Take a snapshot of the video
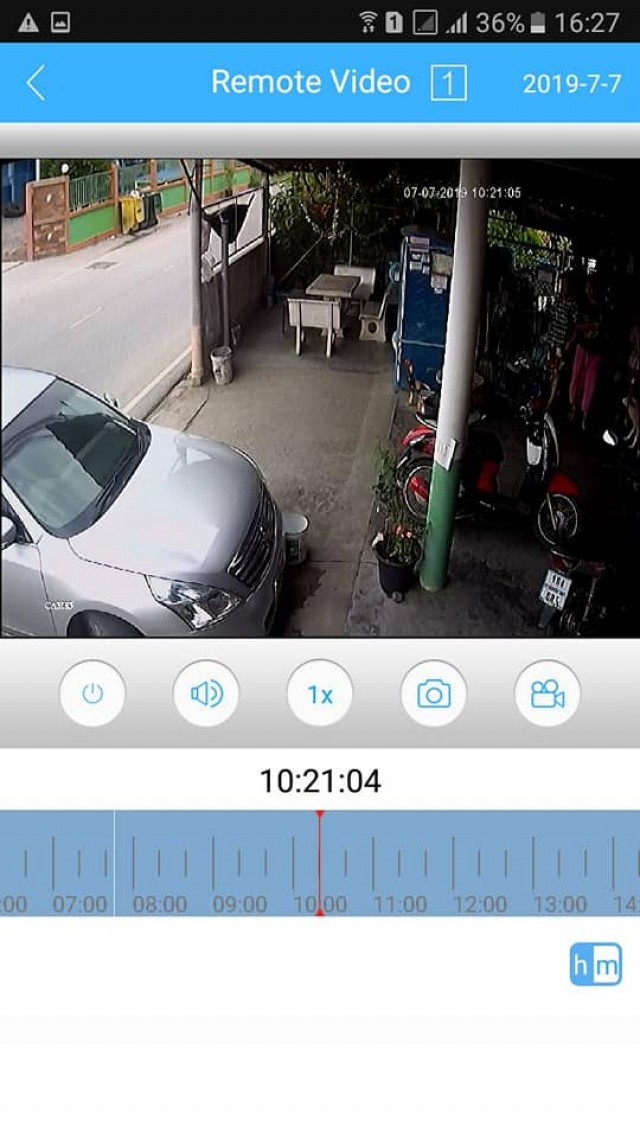640x1138 pixels. coord(434,693)
